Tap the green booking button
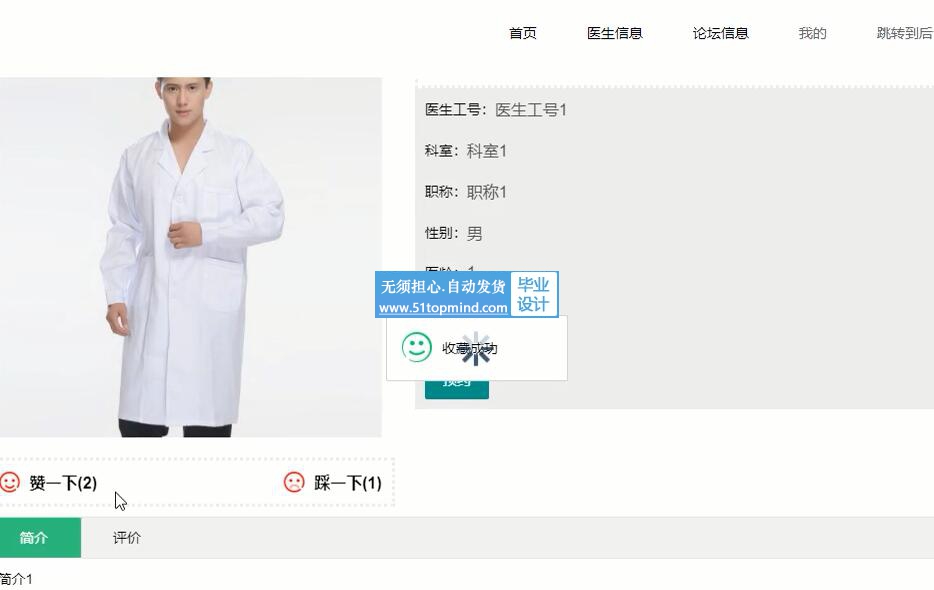Screen dimensions: 934x590 457,389
